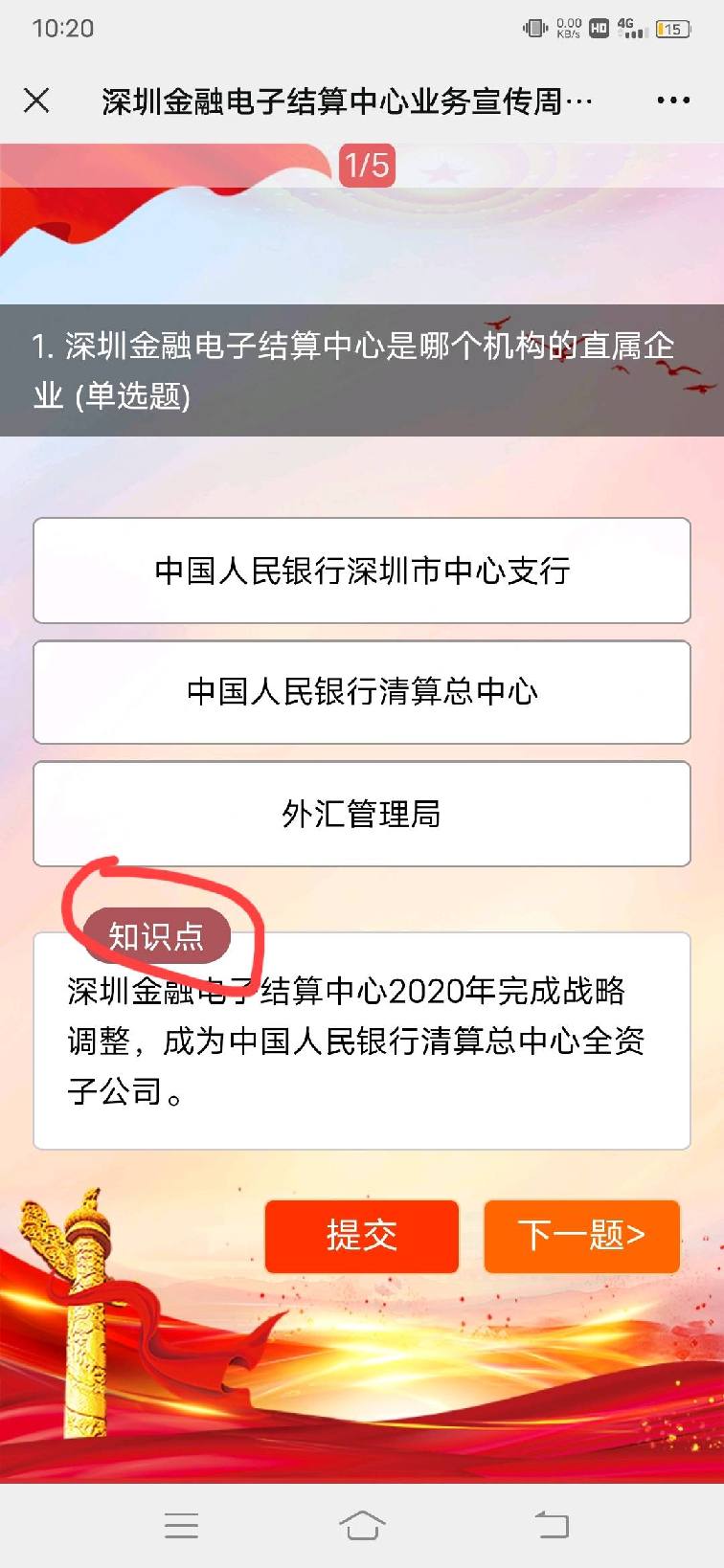Open the three-dot more options menu

click(673, 100)
